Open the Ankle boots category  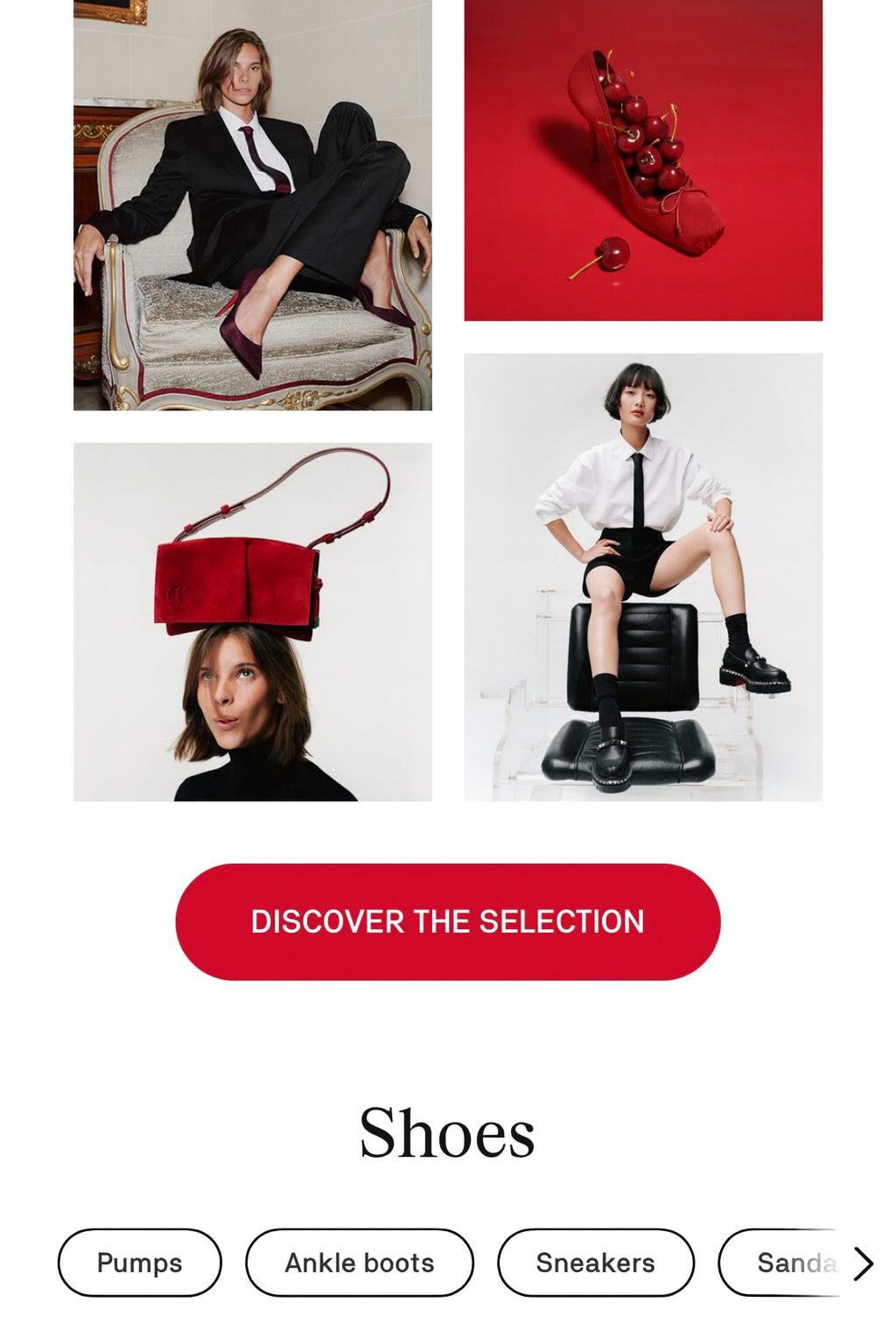click(359, 1263)
